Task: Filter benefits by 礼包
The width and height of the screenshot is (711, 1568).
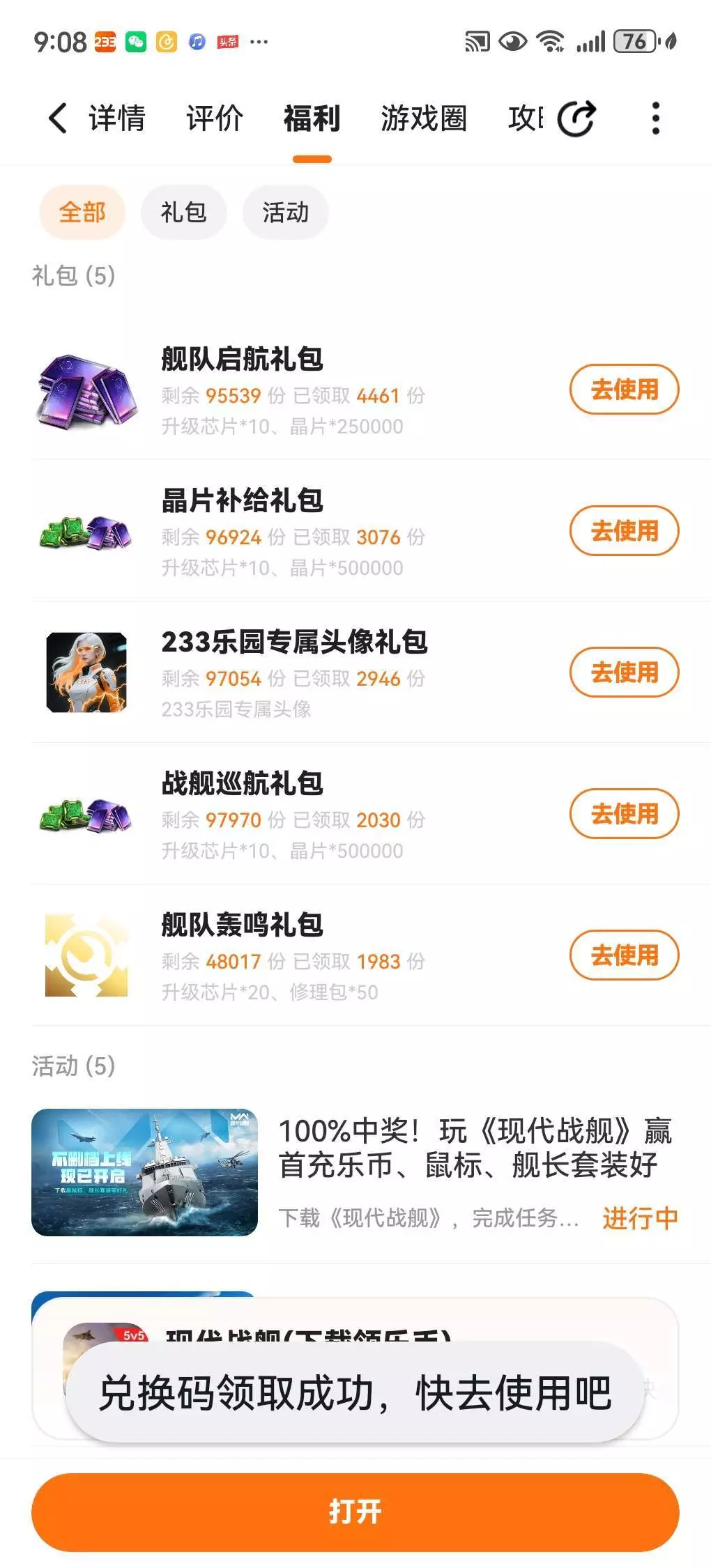Action: click(183, 212)
